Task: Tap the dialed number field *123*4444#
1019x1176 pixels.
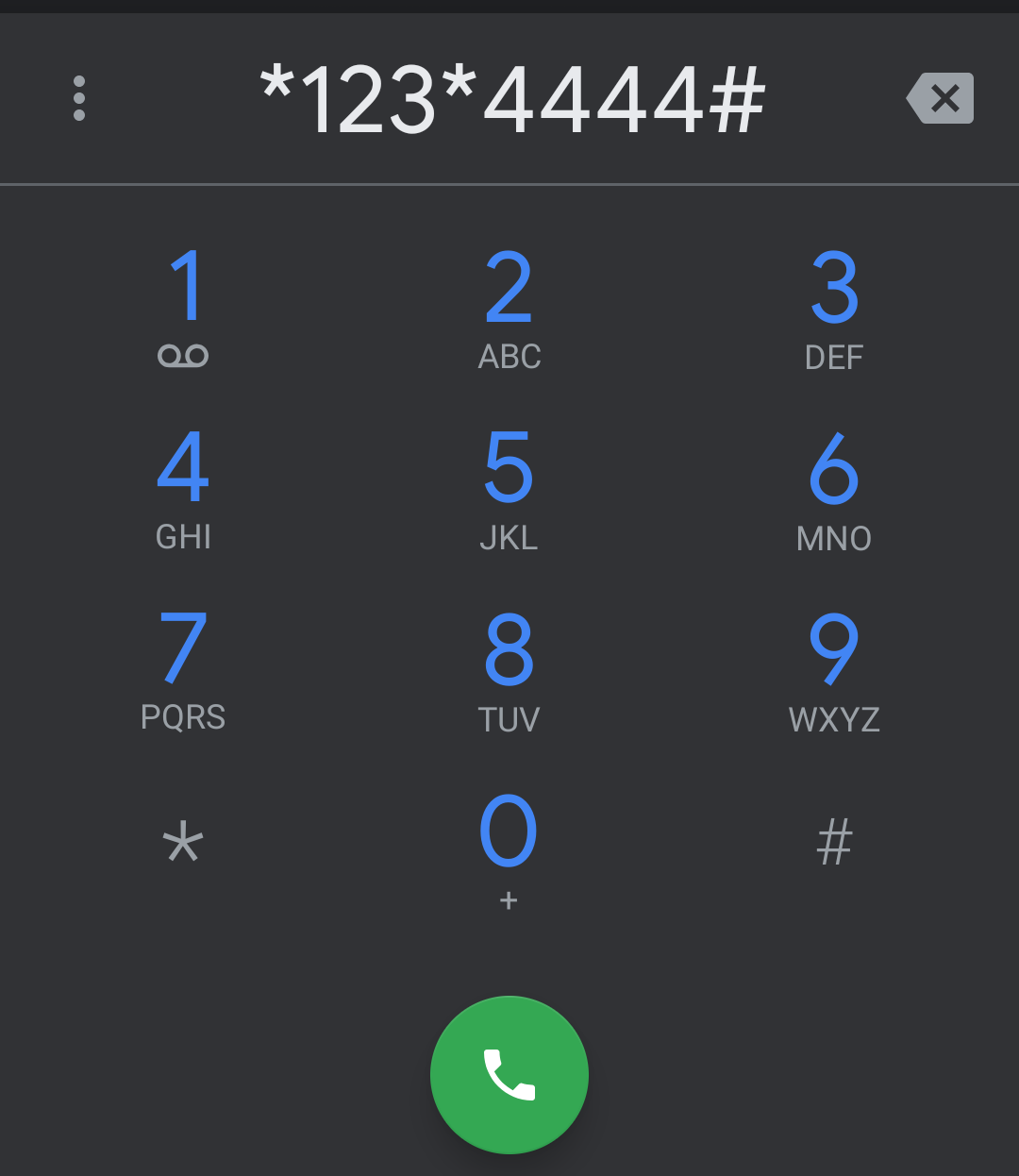Action: pos(512,99)
